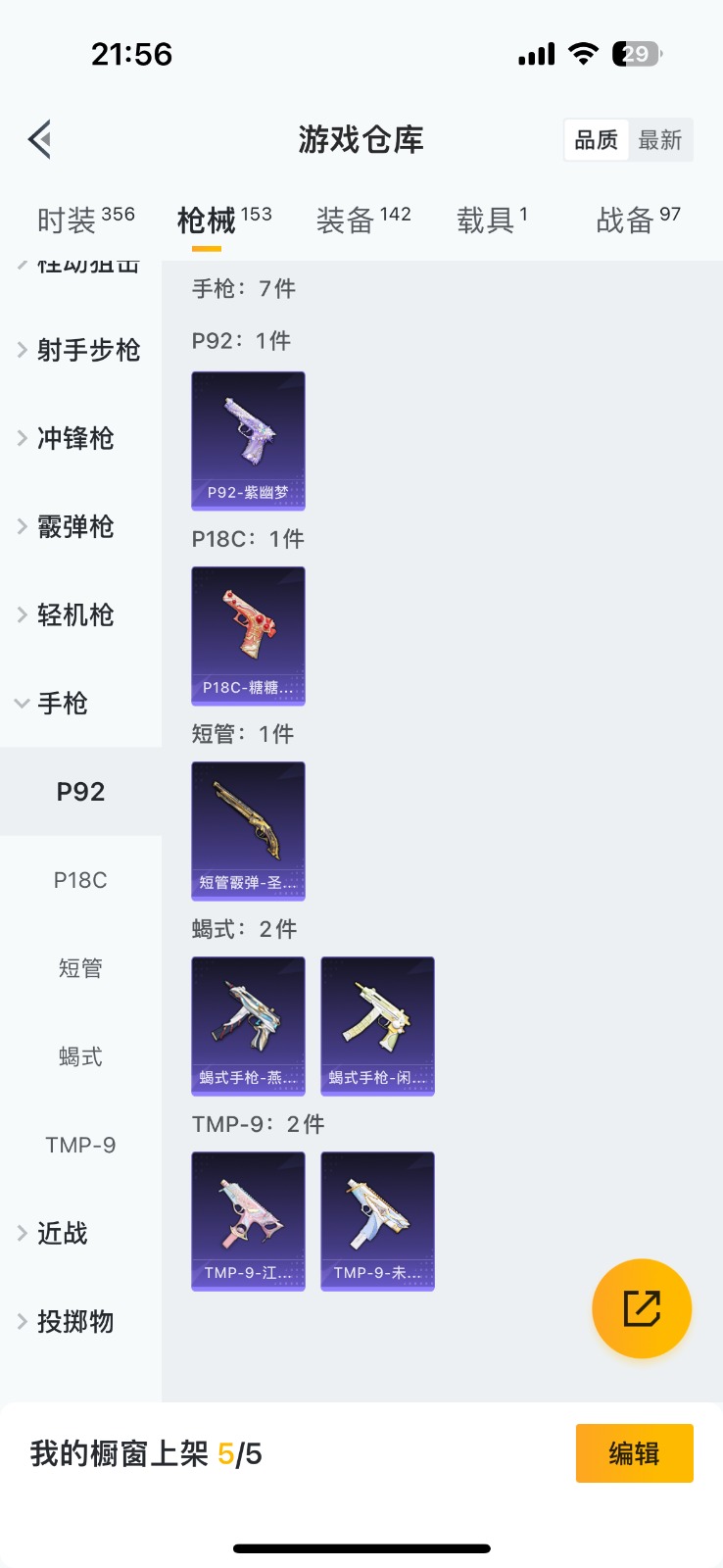Tap the 编辑 button

coord(634,1452)
